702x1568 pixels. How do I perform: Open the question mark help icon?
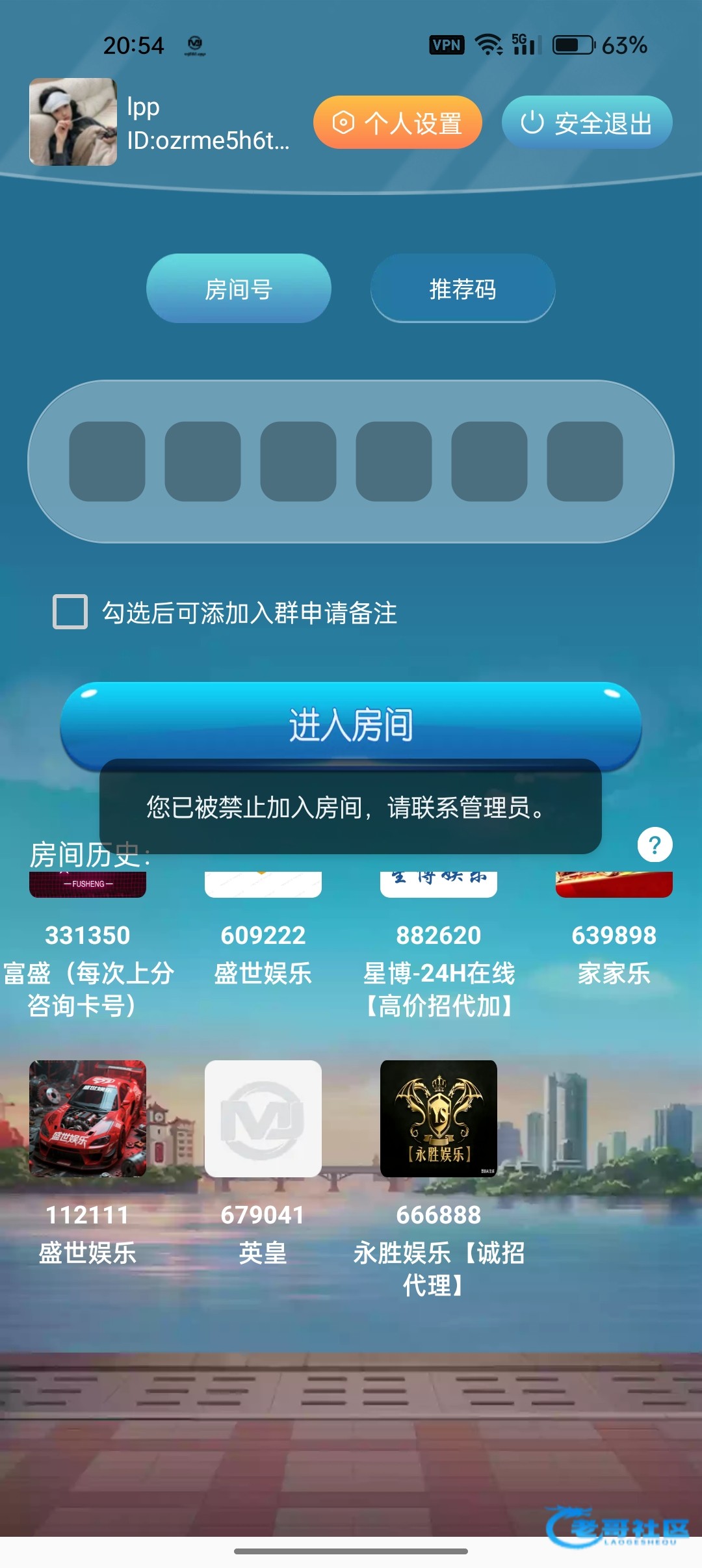pyautogui.click(x=655, y=844)
